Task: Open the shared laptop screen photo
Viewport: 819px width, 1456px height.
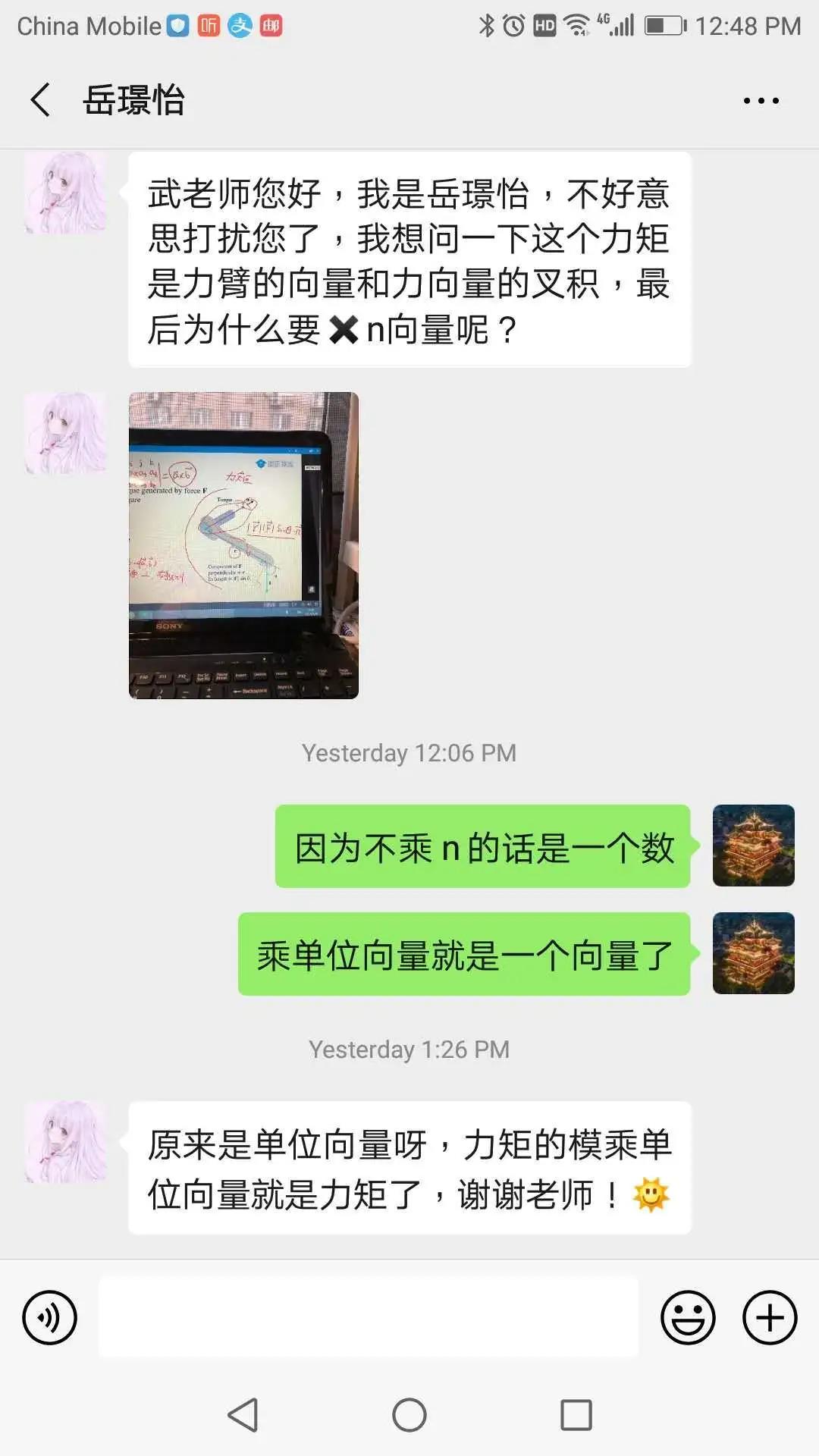Action: tap(243, 545)
